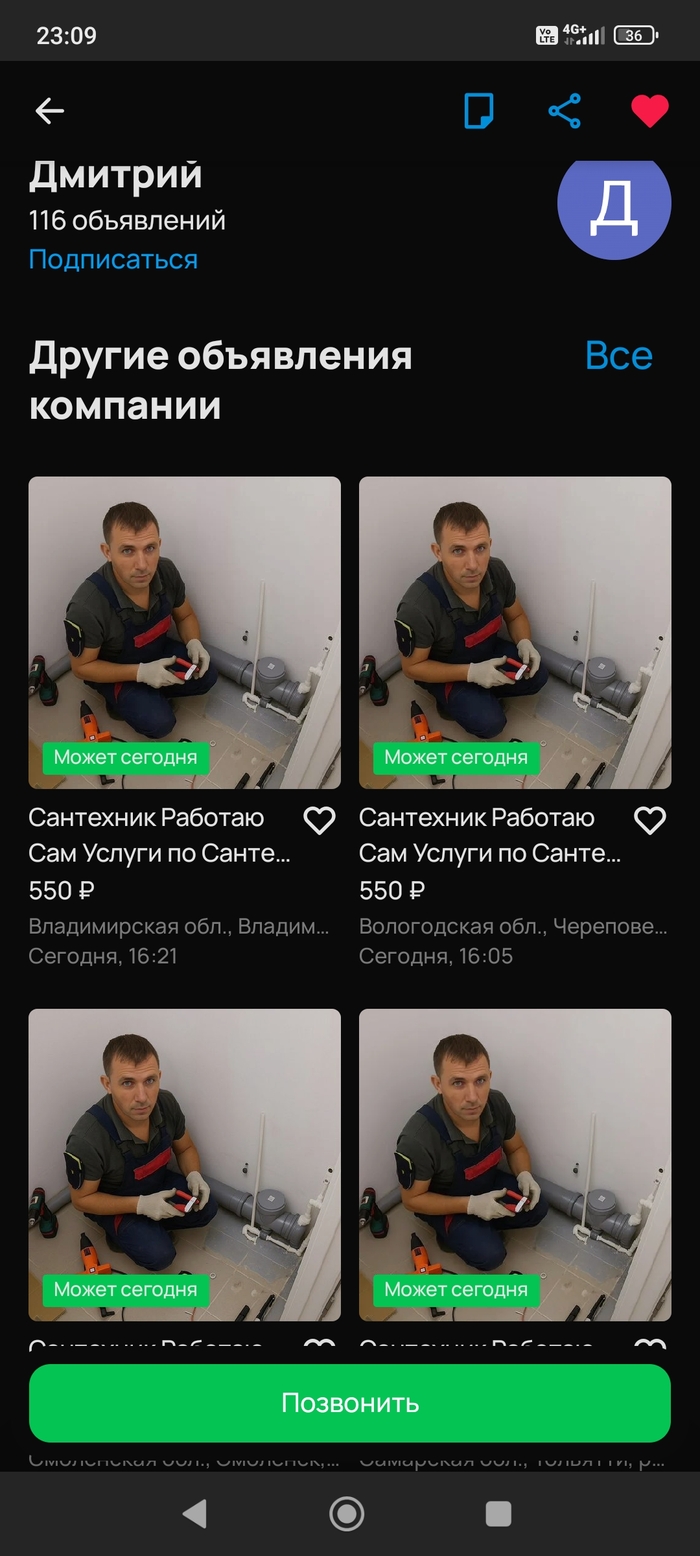Open the system recent apps view
Screen dimensions: 700x1556
tap(498, 1514)
